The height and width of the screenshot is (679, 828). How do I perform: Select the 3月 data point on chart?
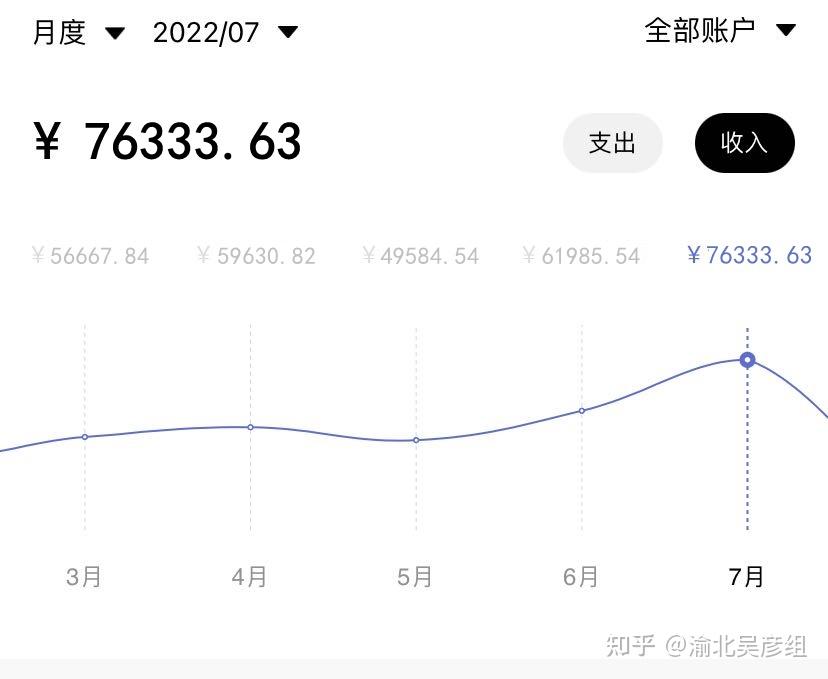coord(85,437)
